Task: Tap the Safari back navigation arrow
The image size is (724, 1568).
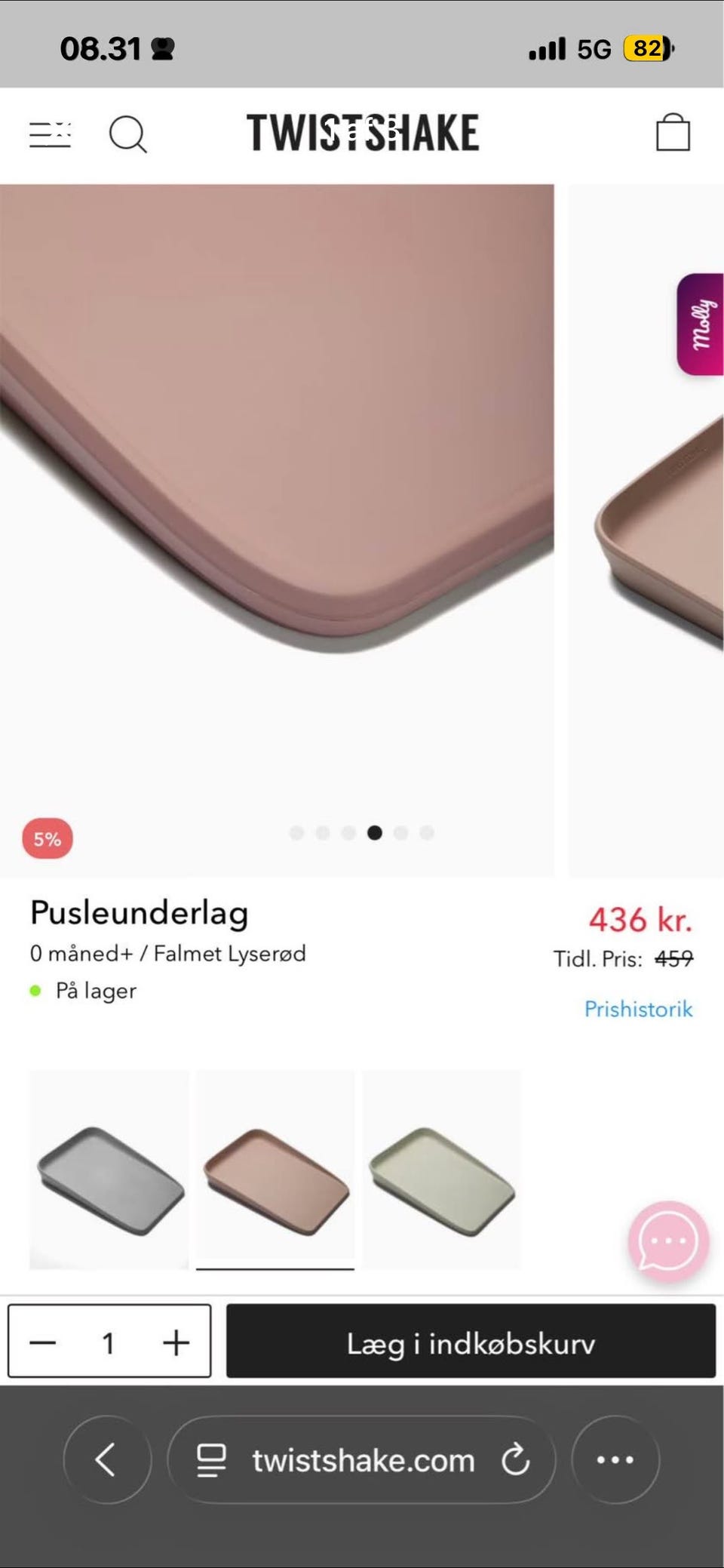Action: pos(106,1459)
